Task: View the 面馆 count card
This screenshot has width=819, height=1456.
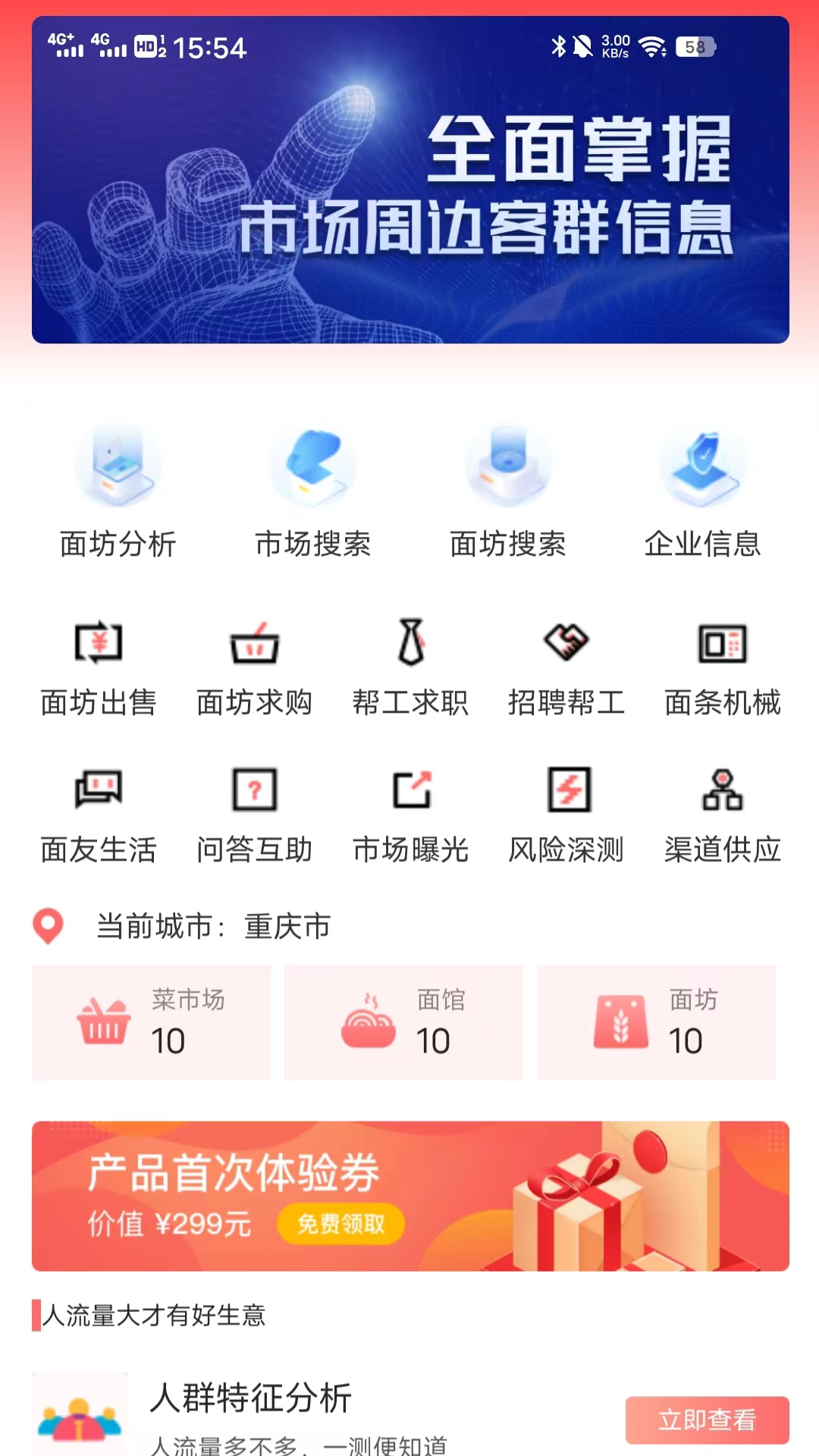Action: tap(403, 1022)
